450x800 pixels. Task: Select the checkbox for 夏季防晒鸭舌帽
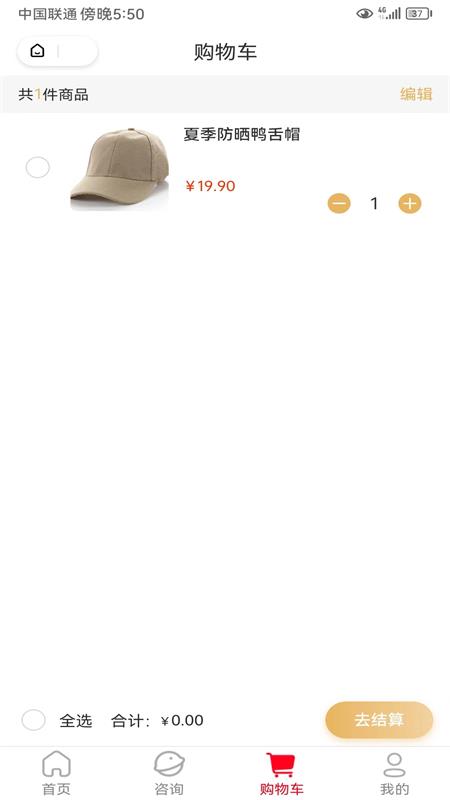coord(38,167)
